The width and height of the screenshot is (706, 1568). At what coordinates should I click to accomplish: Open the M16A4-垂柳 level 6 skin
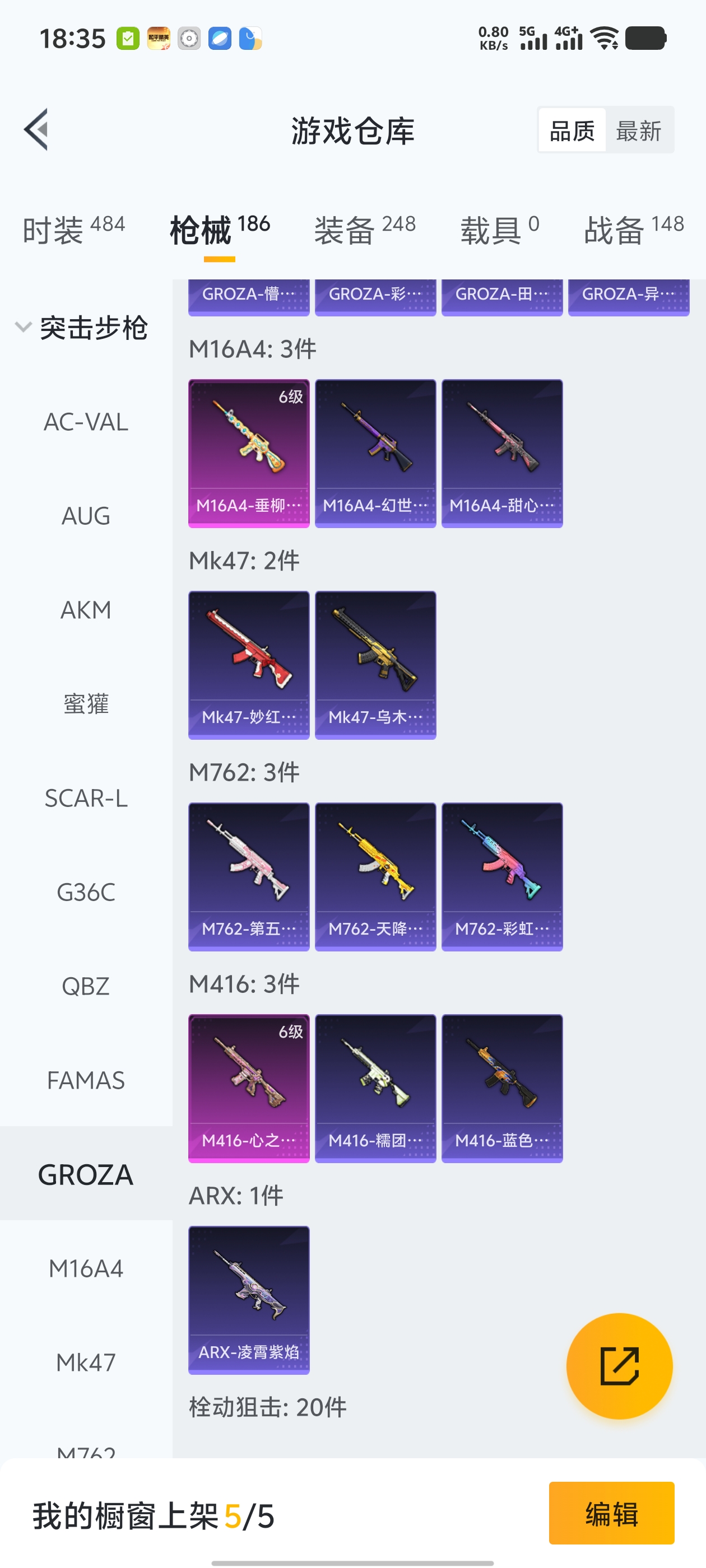pyautogui.click(x=249, y=453)
